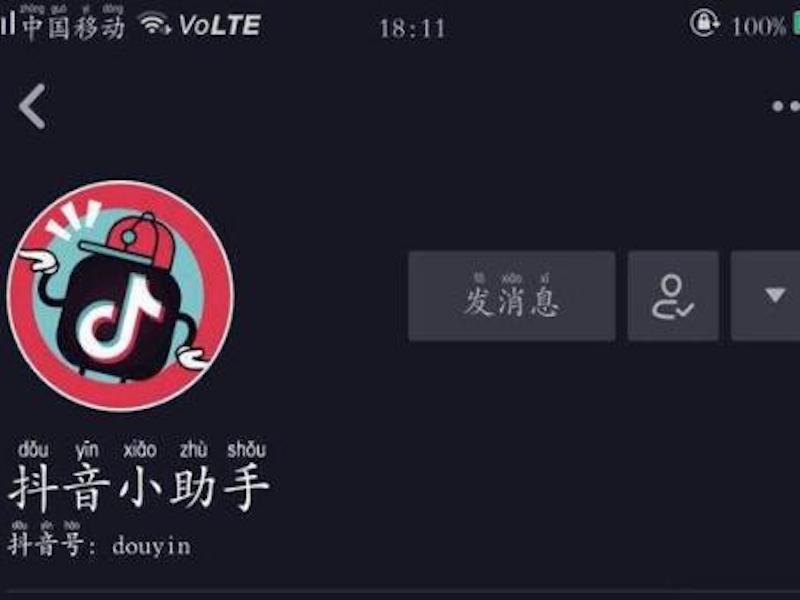
Task: Expand the dropdown arrow button
Action: click(772, 296)
